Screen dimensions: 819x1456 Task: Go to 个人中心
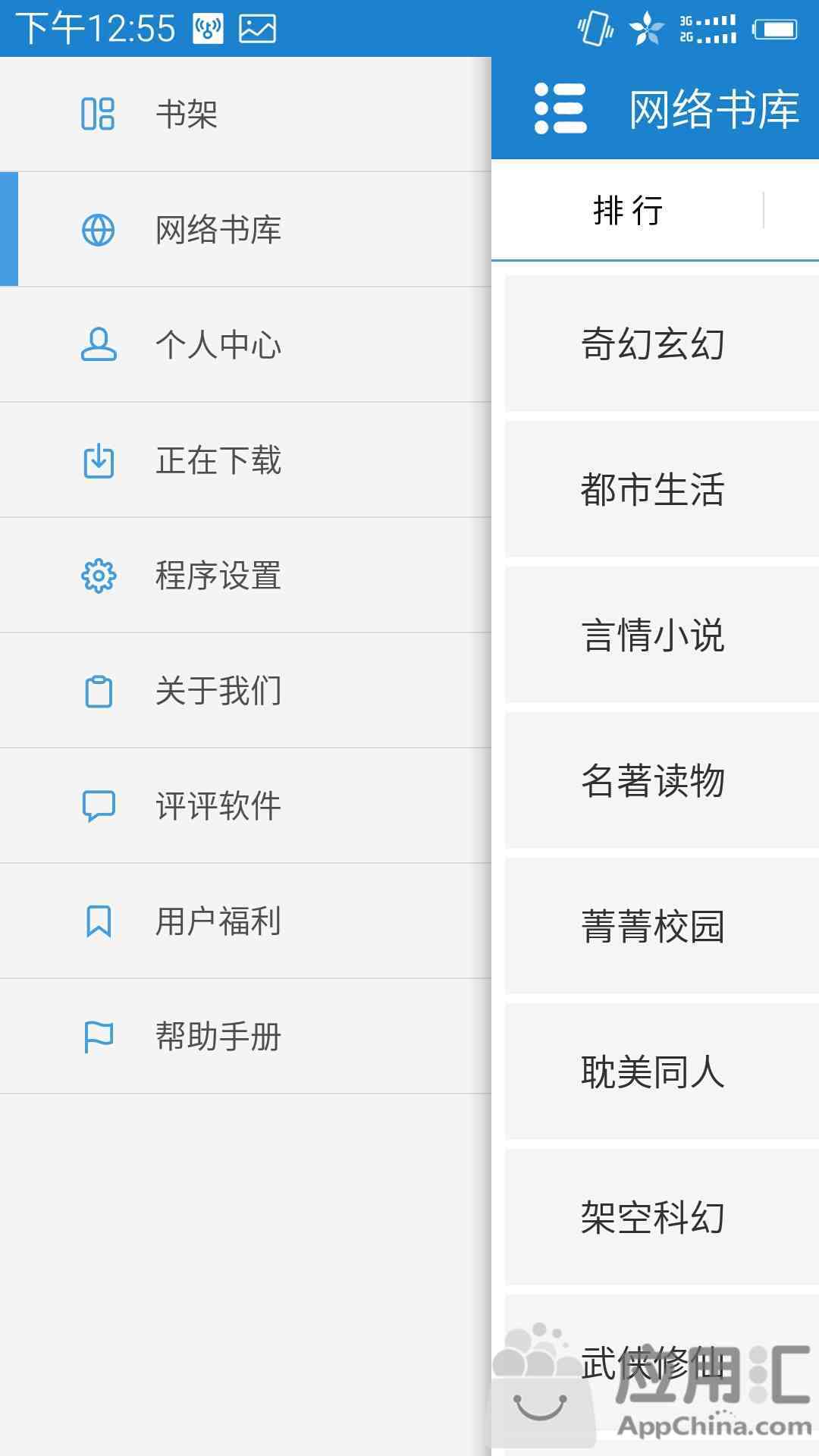click(246, 345)
